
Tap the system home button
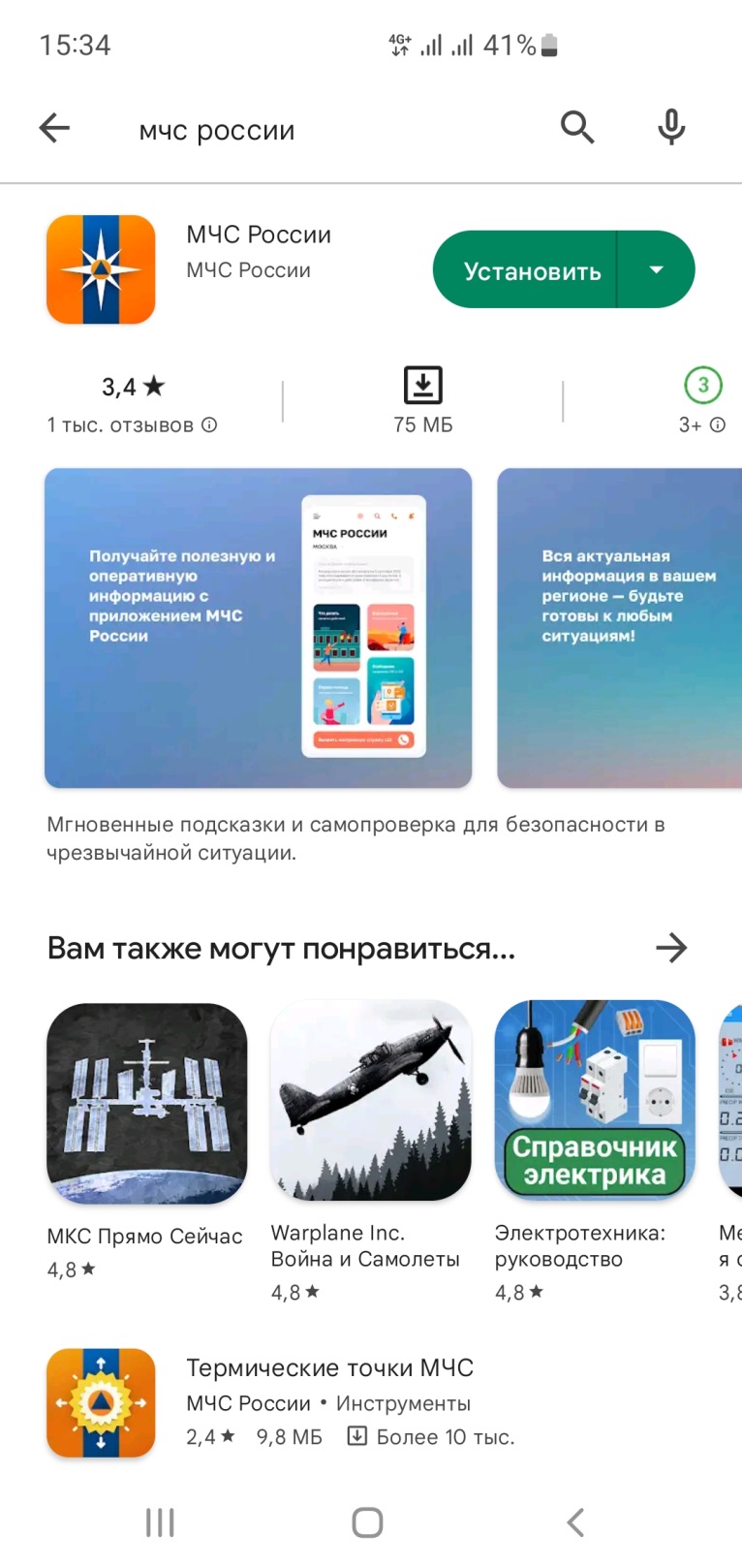pos(367,1521)
